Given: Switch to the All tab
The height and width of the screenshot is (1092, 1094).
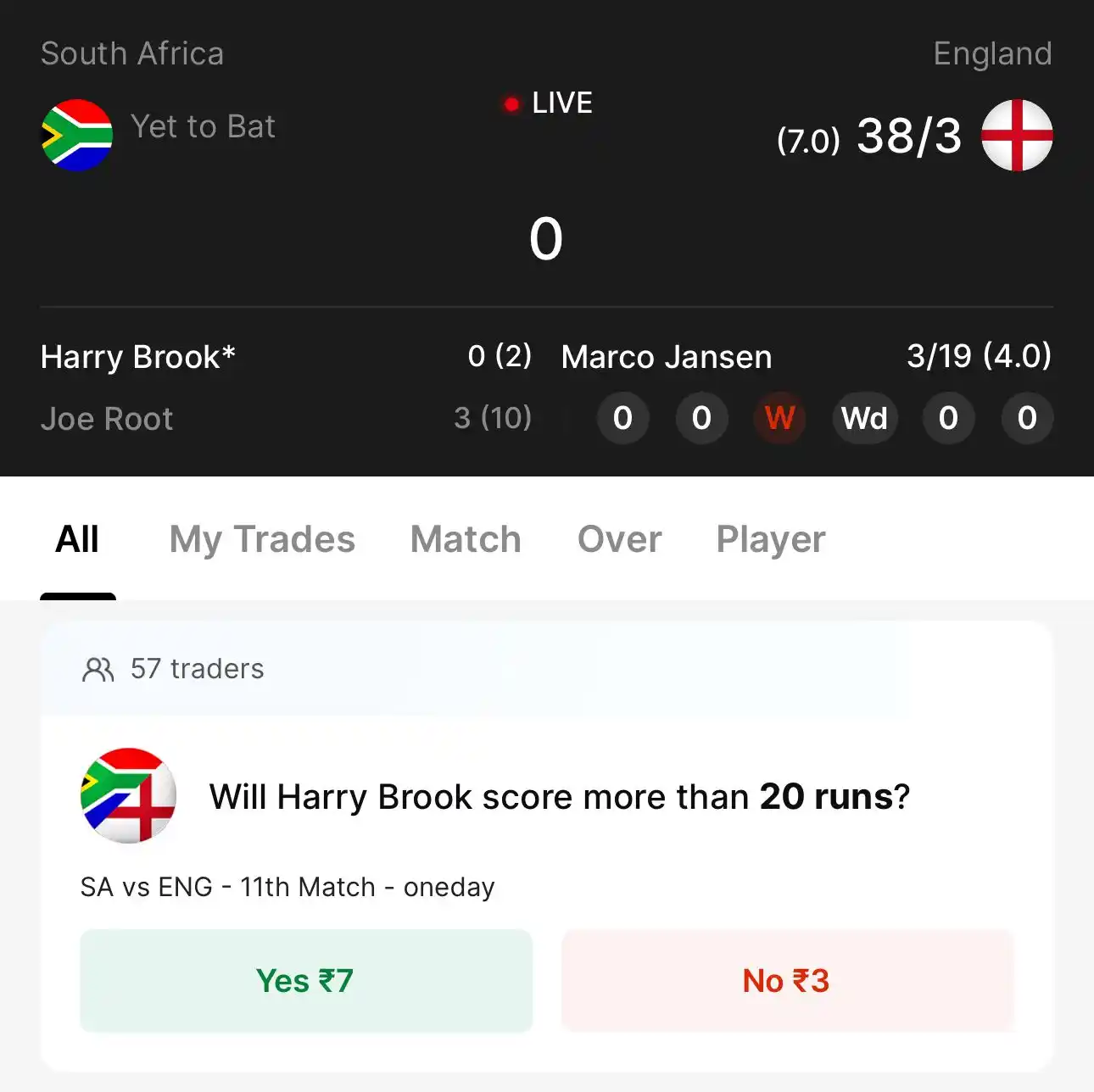Looking at the screenshot, I should point(77,540).
